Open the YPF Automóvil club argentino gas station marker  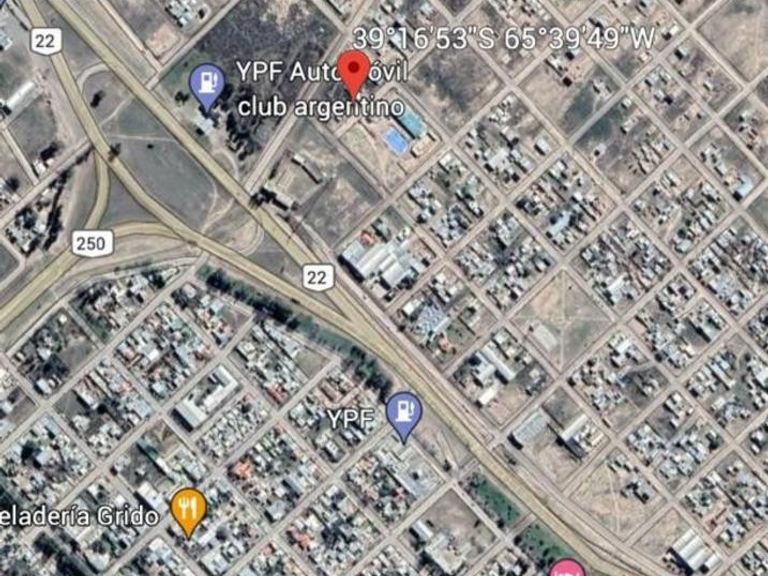coord(207,85)
